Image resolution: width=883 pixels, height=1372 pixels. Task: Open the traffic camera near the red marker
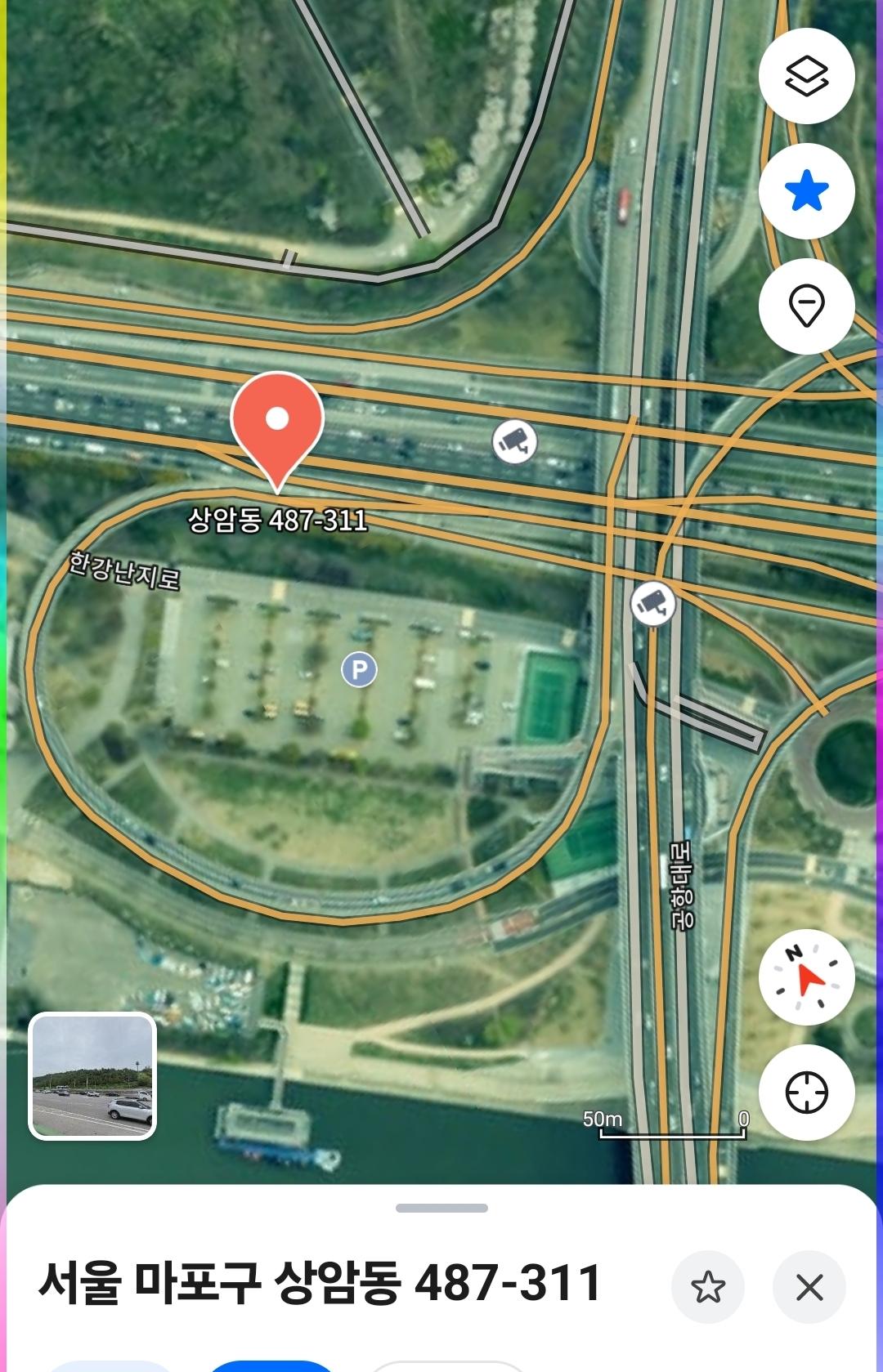(514, 441)
